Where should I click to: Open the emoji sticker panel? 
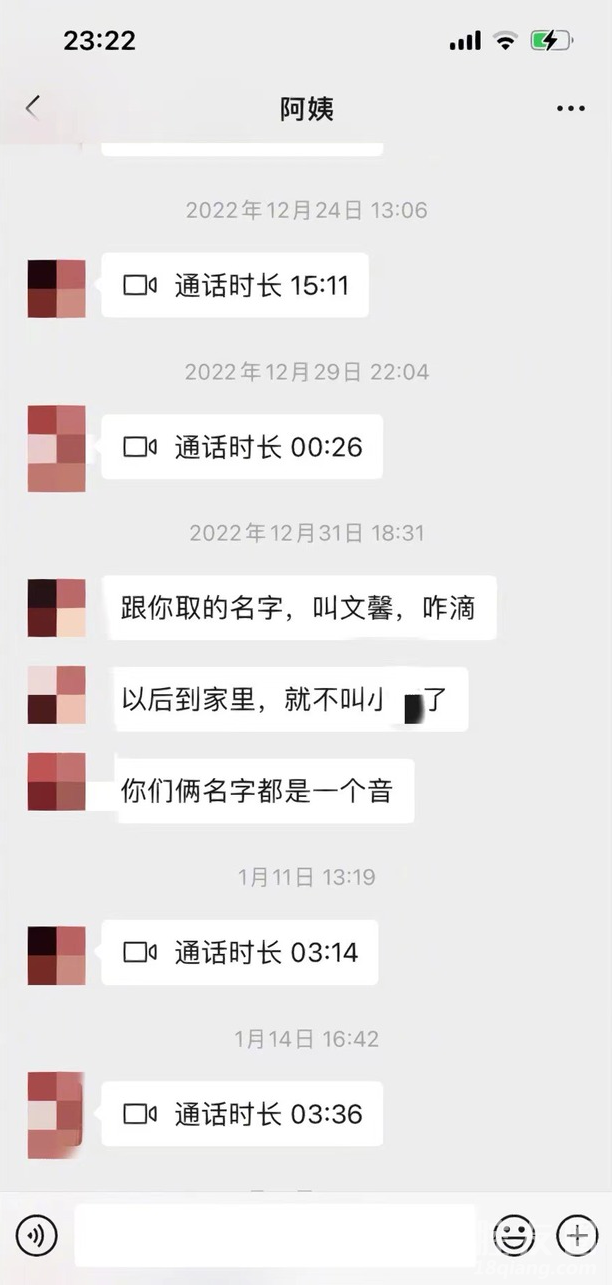click(x=515, y=1237)
